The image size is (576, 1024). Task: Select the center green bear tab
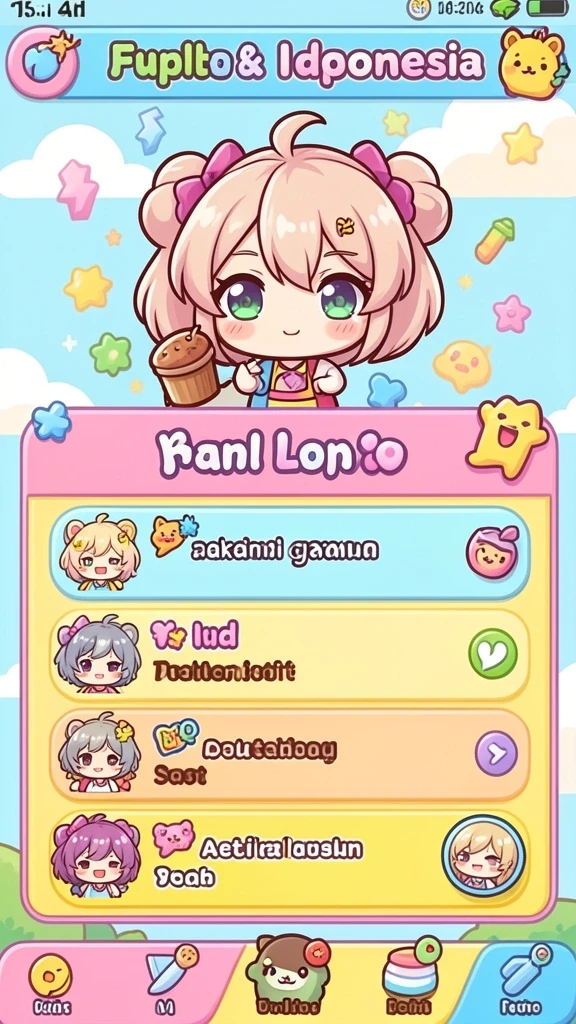point(285,976)
